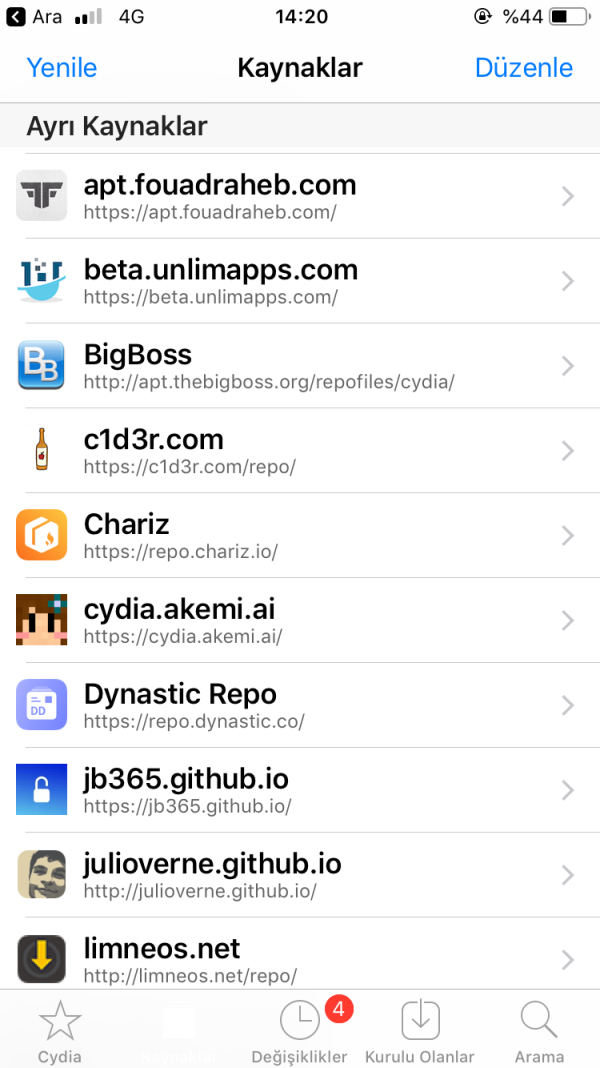Switch to the Cydia tab
600x1068 pixels.
60,1030
